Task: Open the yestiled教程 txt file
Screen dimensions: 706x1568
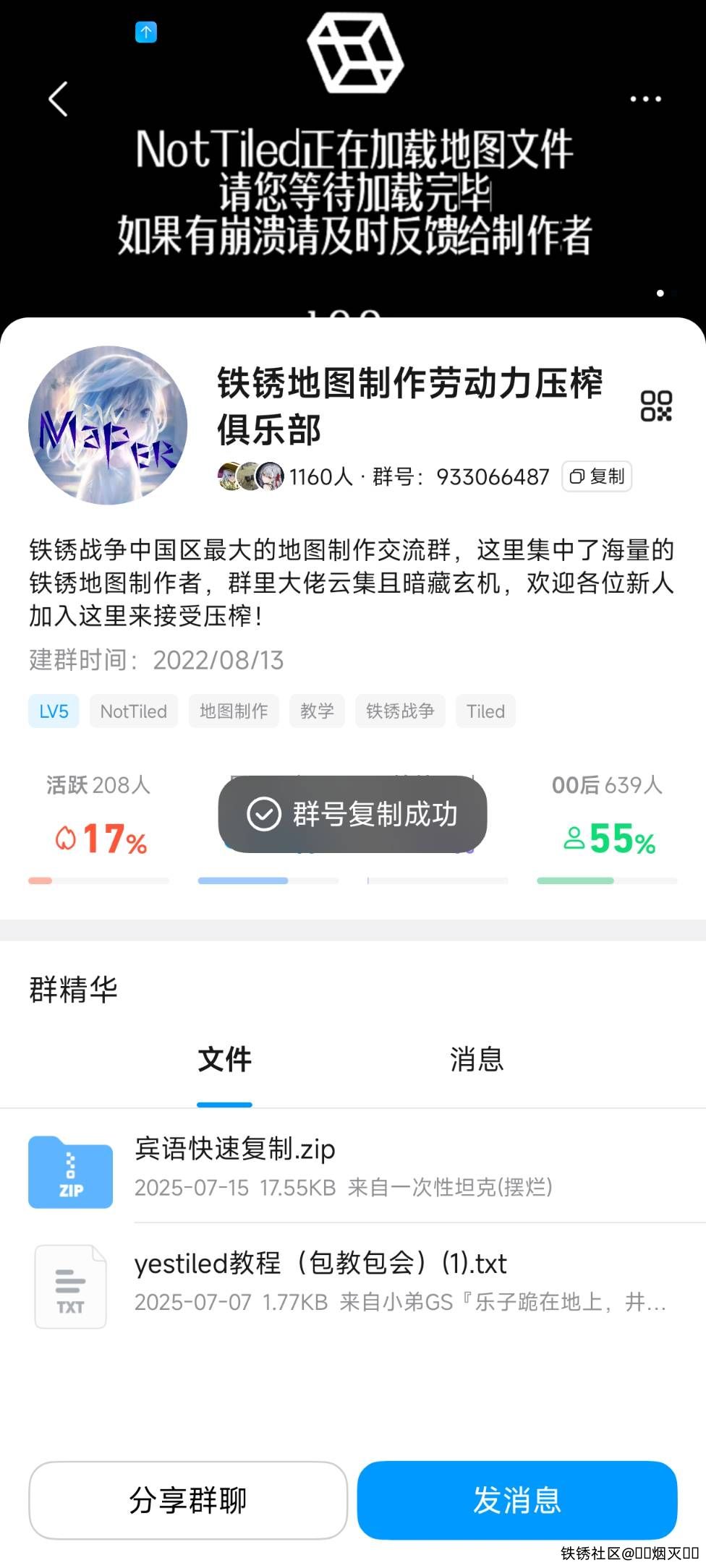Action: click(362, 1281)
